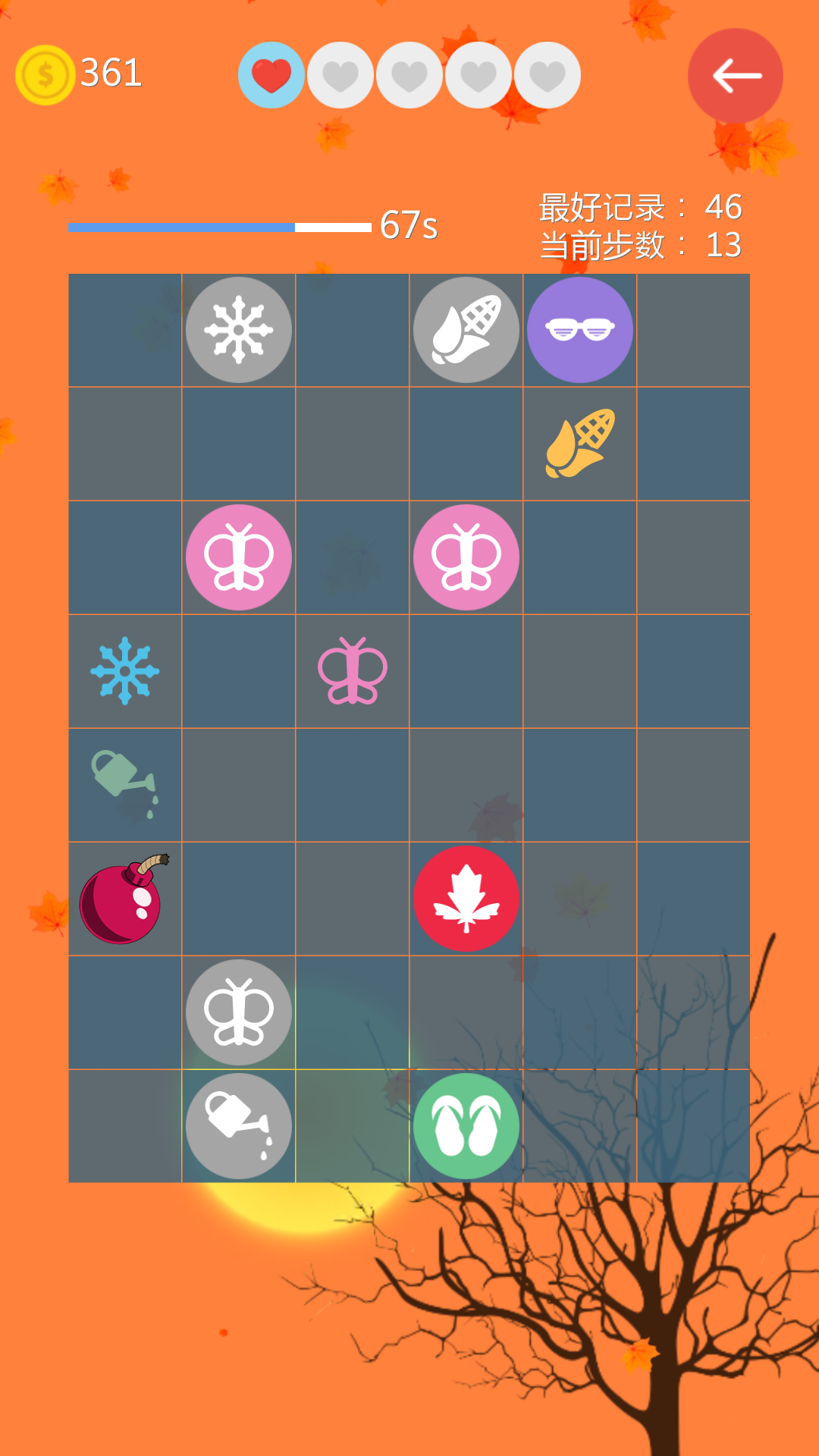The height and width of the screenshot is (1456, 819).
Task: Go back using the red arrow button
Action: (x=735, y=76)
